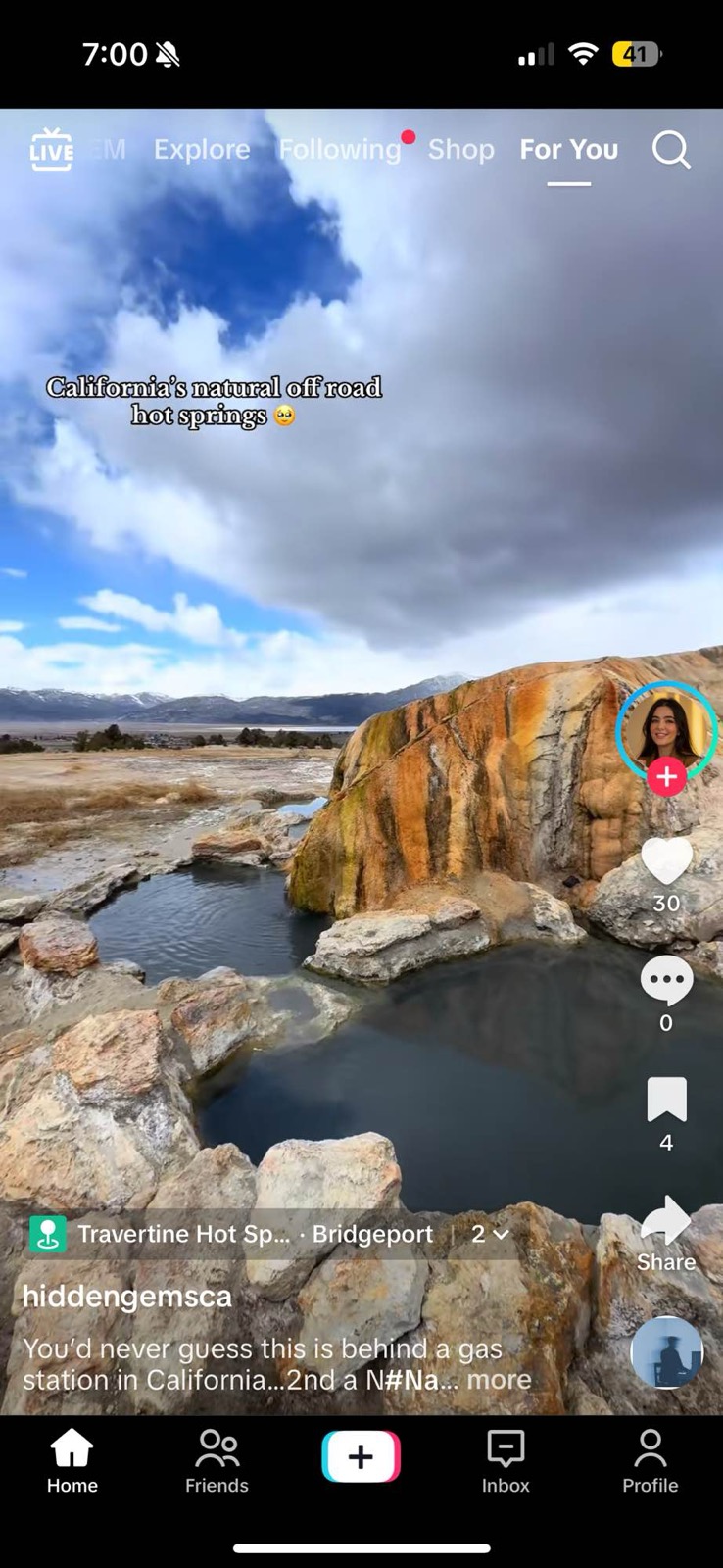This screenshot has height=1568, width=723.
Task: Open hiddengemsca's profile
Action: pyautogui.click(x=127, y=1297)
